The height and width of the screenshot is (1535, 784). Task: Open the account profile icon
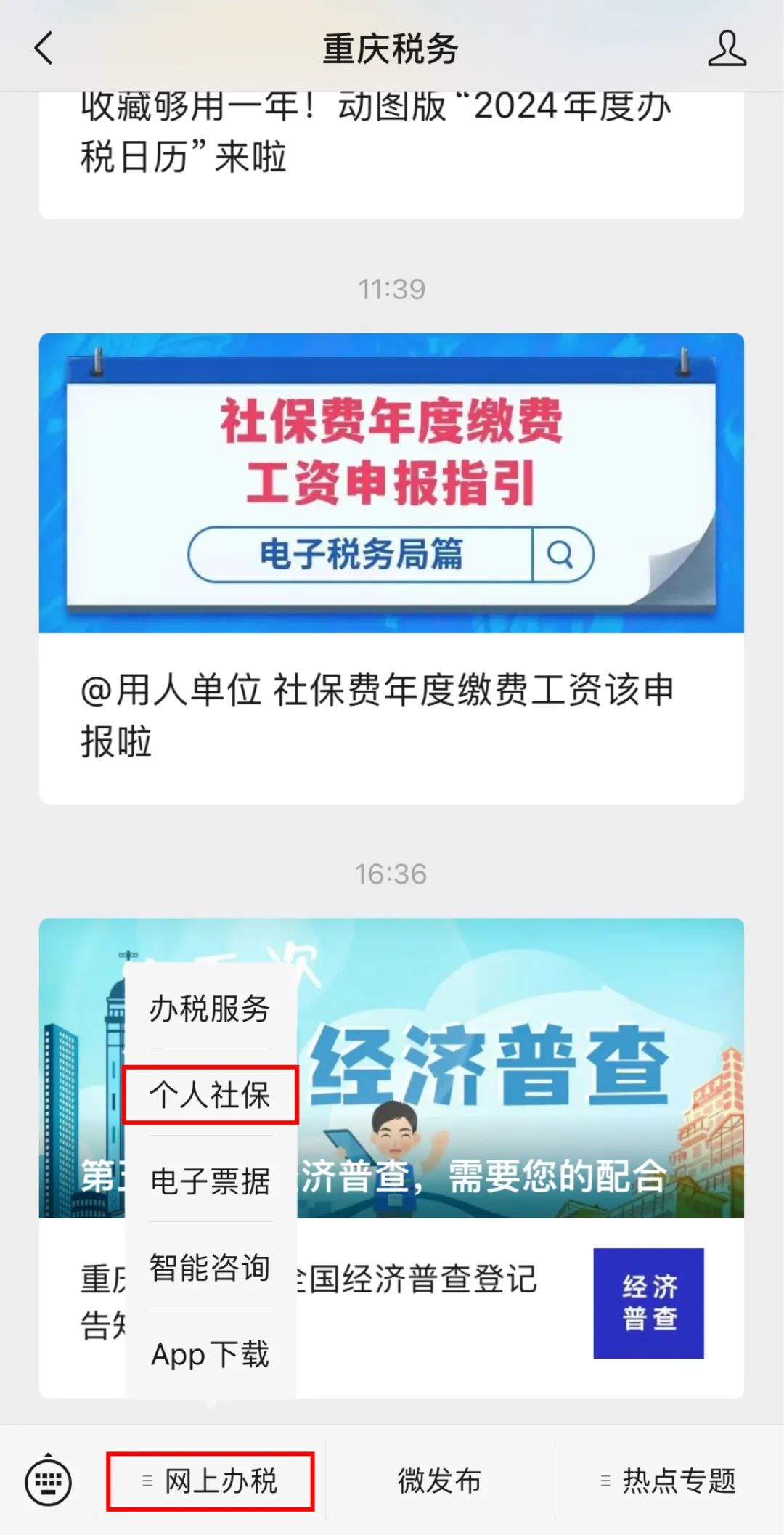pyautogui.click(x=727, y=49)
